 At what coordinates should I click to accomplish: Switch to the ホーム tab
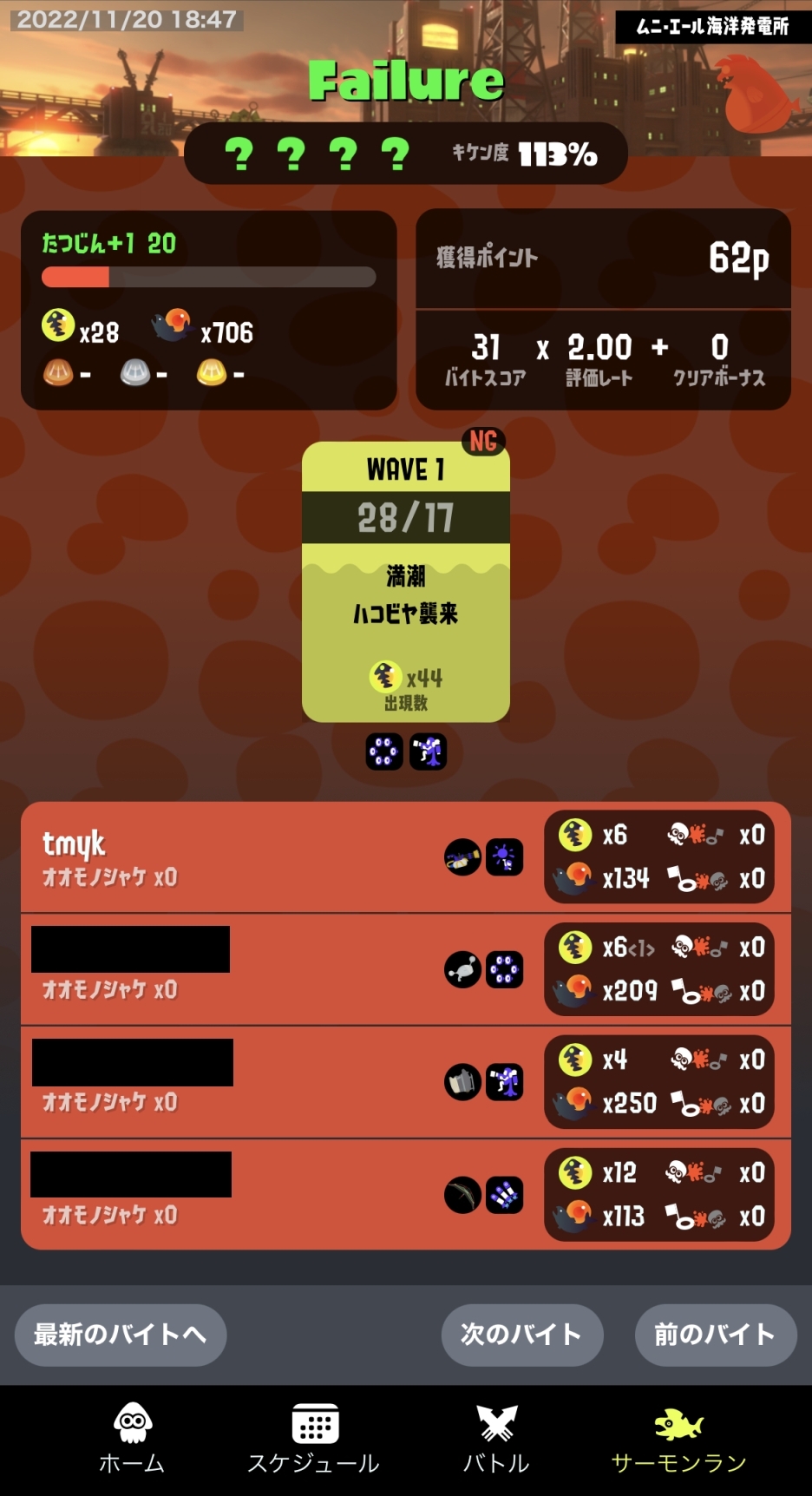(x=132, y=1439)
